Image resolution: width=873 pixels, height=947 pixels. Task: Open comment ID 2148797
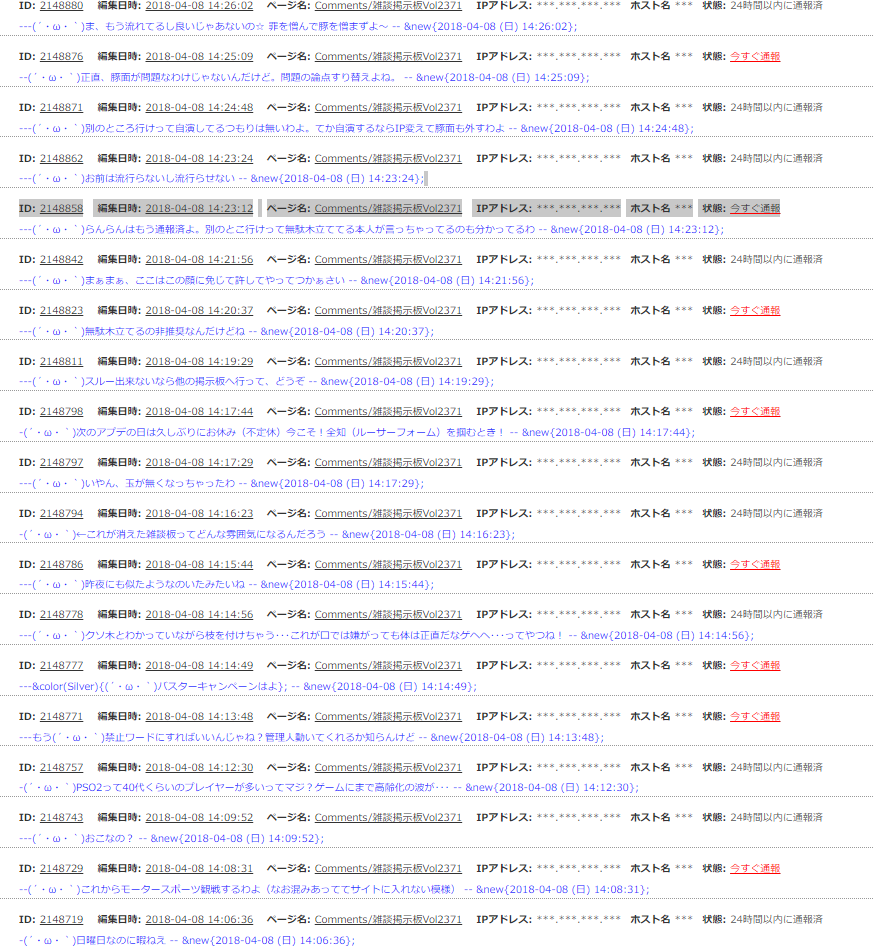(x=61, y=462)
